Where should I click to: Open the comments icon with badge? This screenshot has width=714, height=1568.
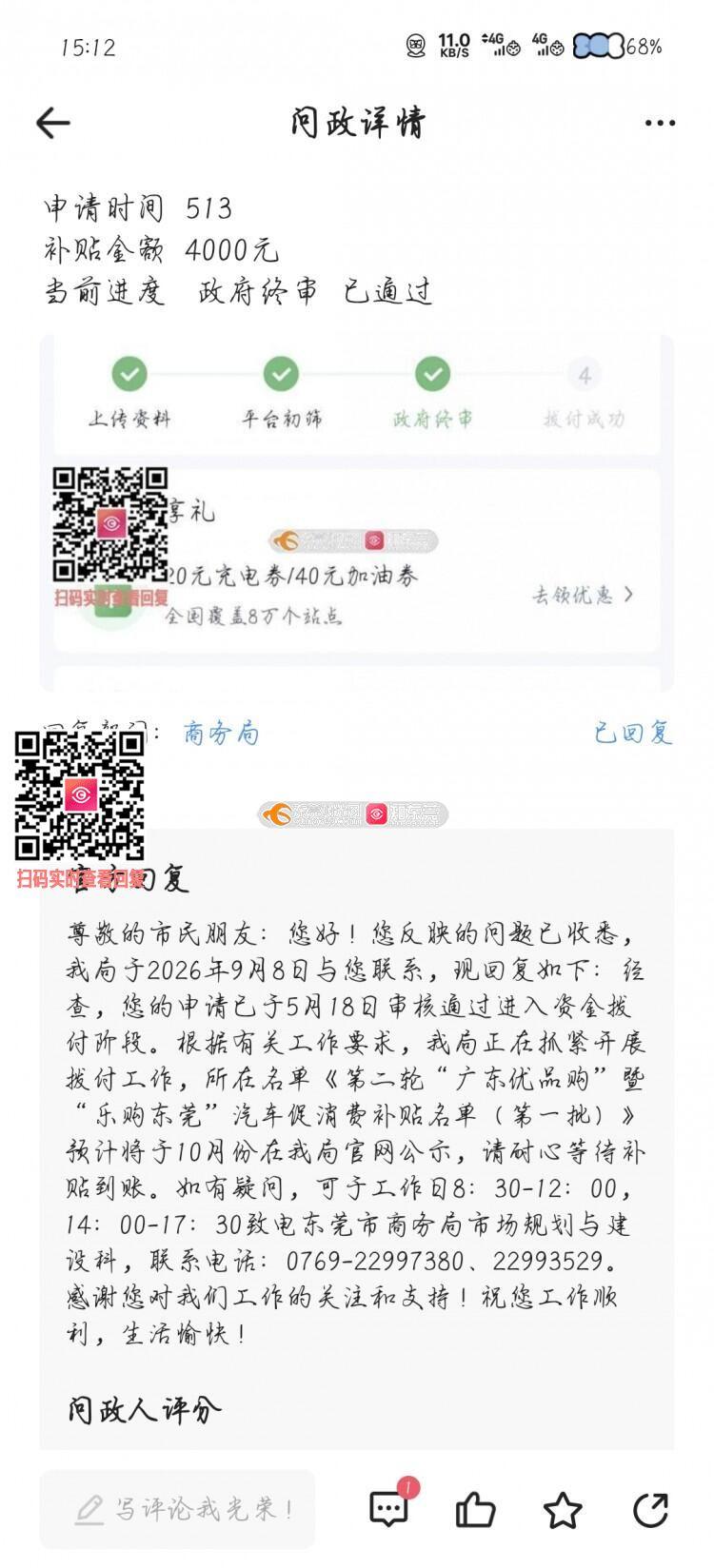[390, 1507]
